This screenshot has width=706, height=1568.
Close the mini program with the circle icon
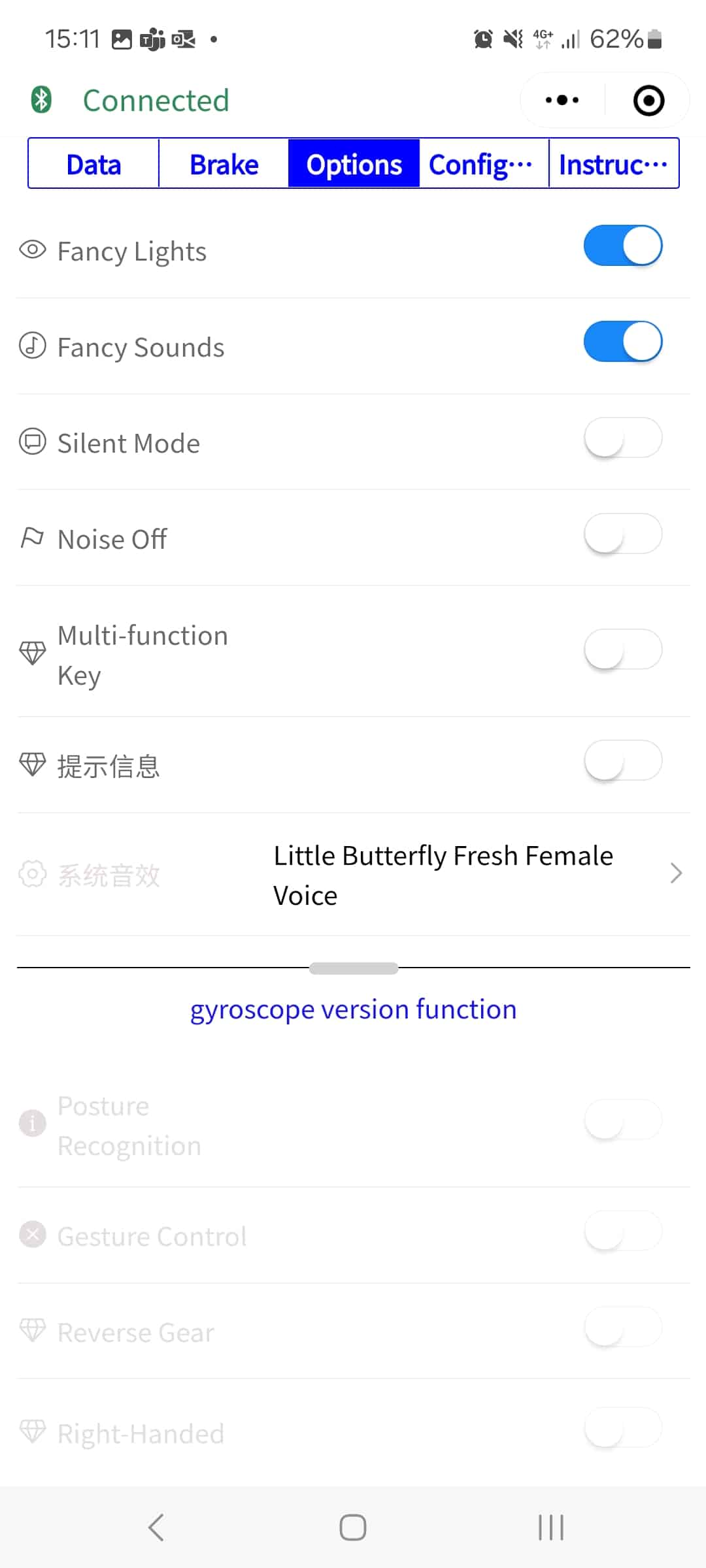click(x=648, y=101)
